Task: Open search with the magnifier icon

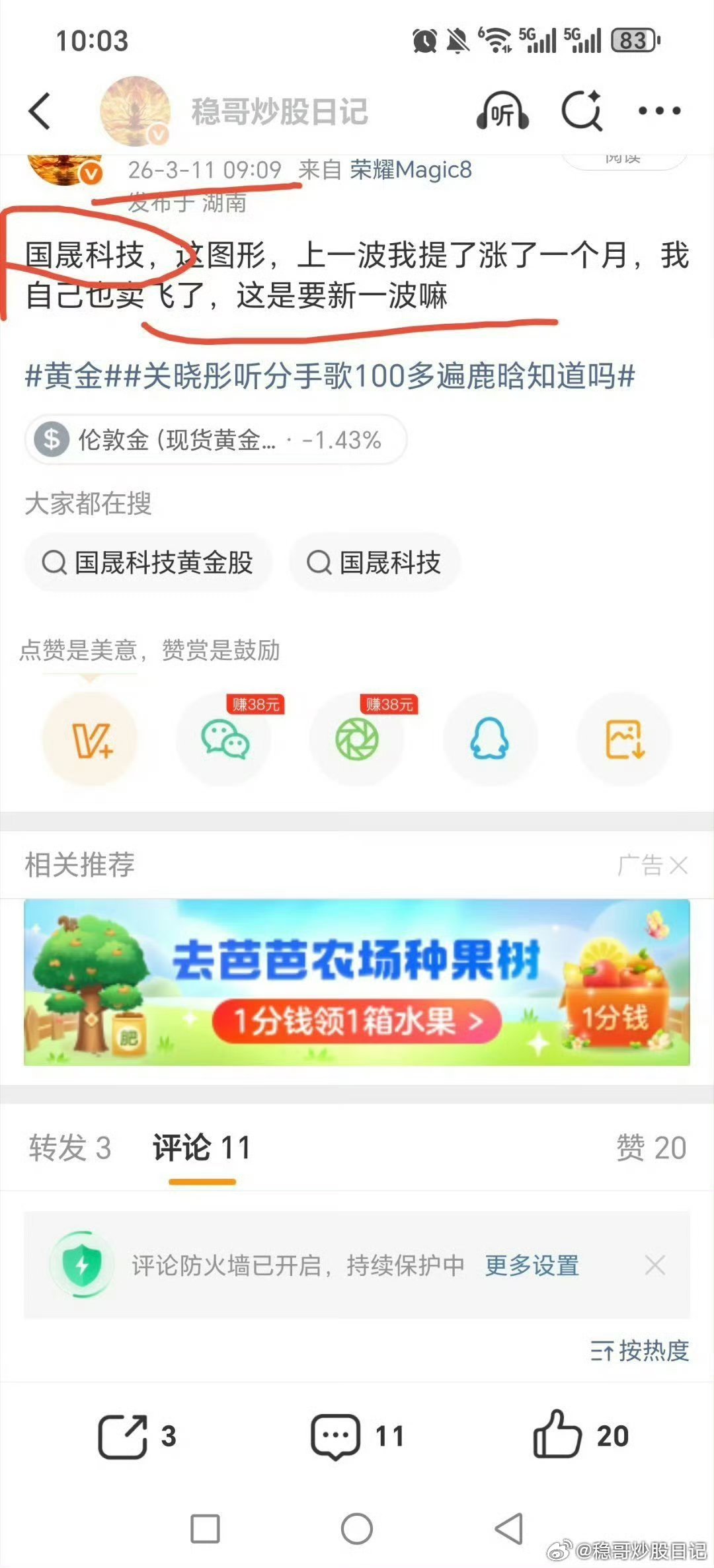Action: pos(581,111)
